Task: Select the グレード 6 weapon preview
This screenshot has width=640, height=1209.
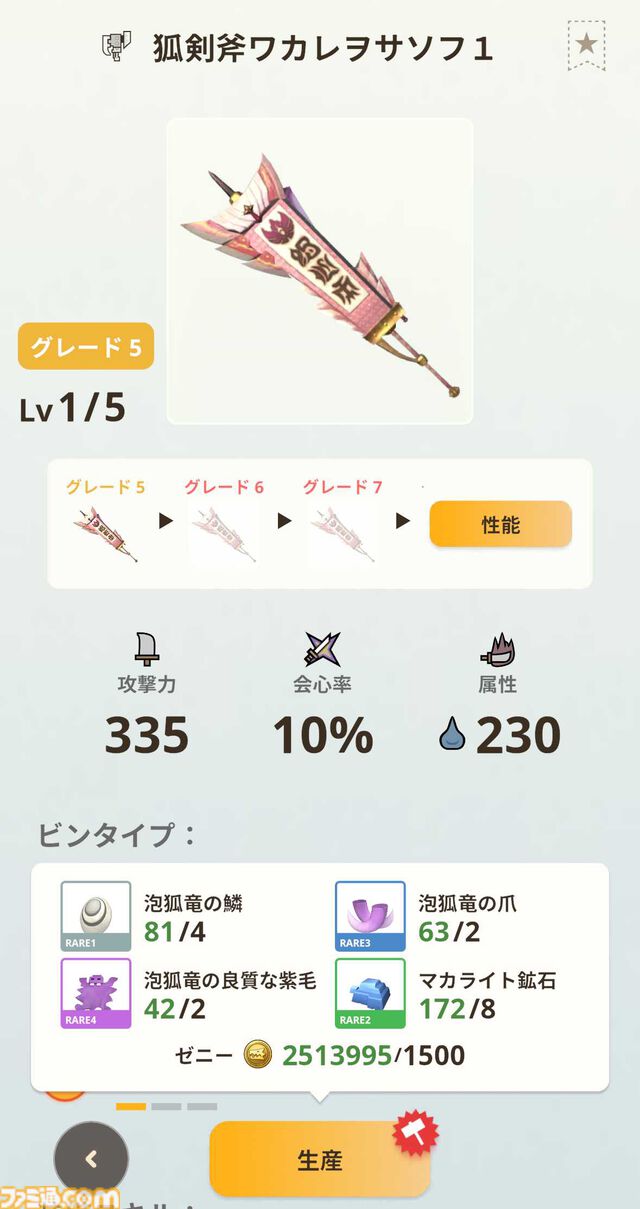Action: click(224, 534)
